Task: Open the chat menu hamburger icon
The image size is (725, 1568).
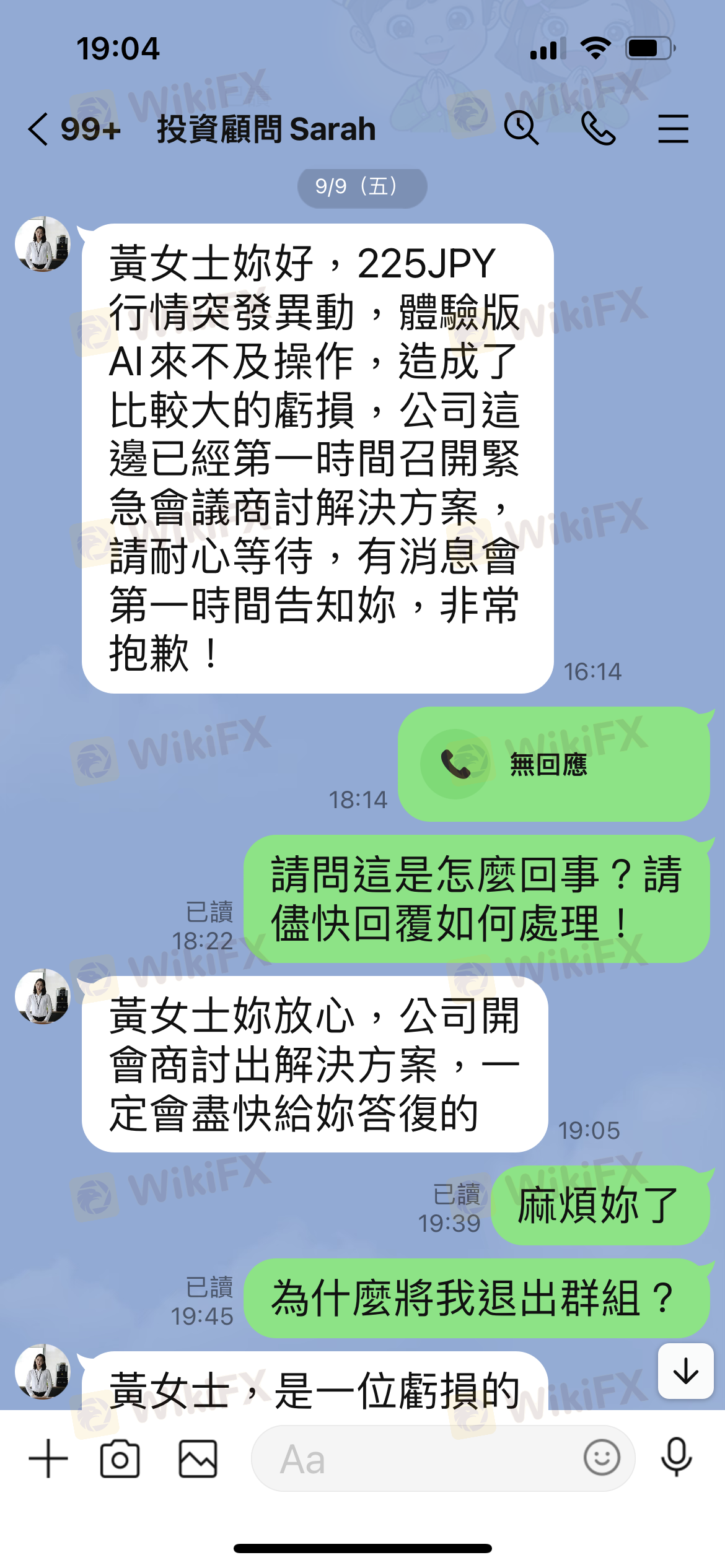Action: click(x=674, y=129)
